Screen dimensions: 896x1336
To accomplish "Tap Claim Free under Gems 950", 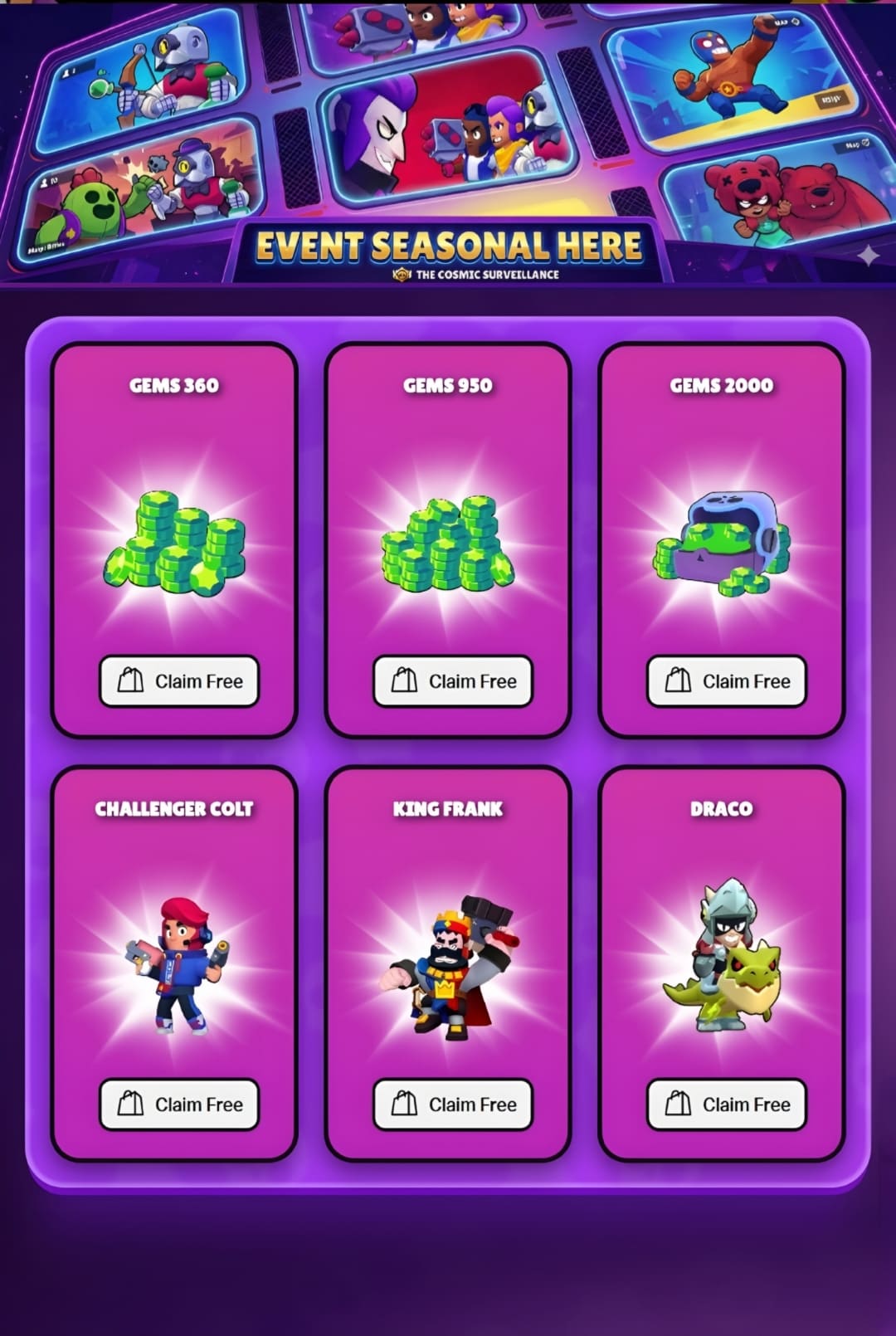I will 453,681.
